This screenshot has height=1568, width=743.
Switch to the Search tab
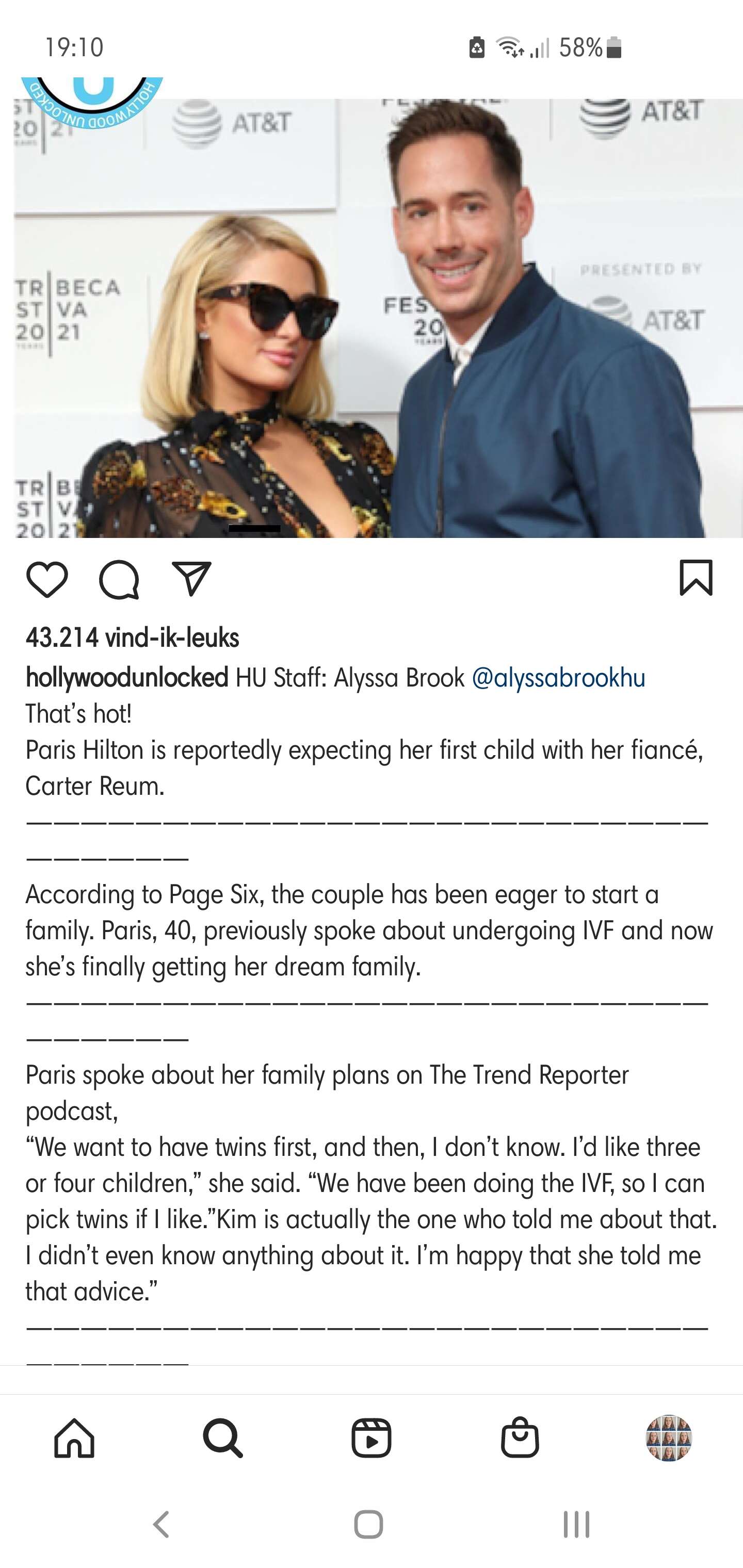point(223,1438)
